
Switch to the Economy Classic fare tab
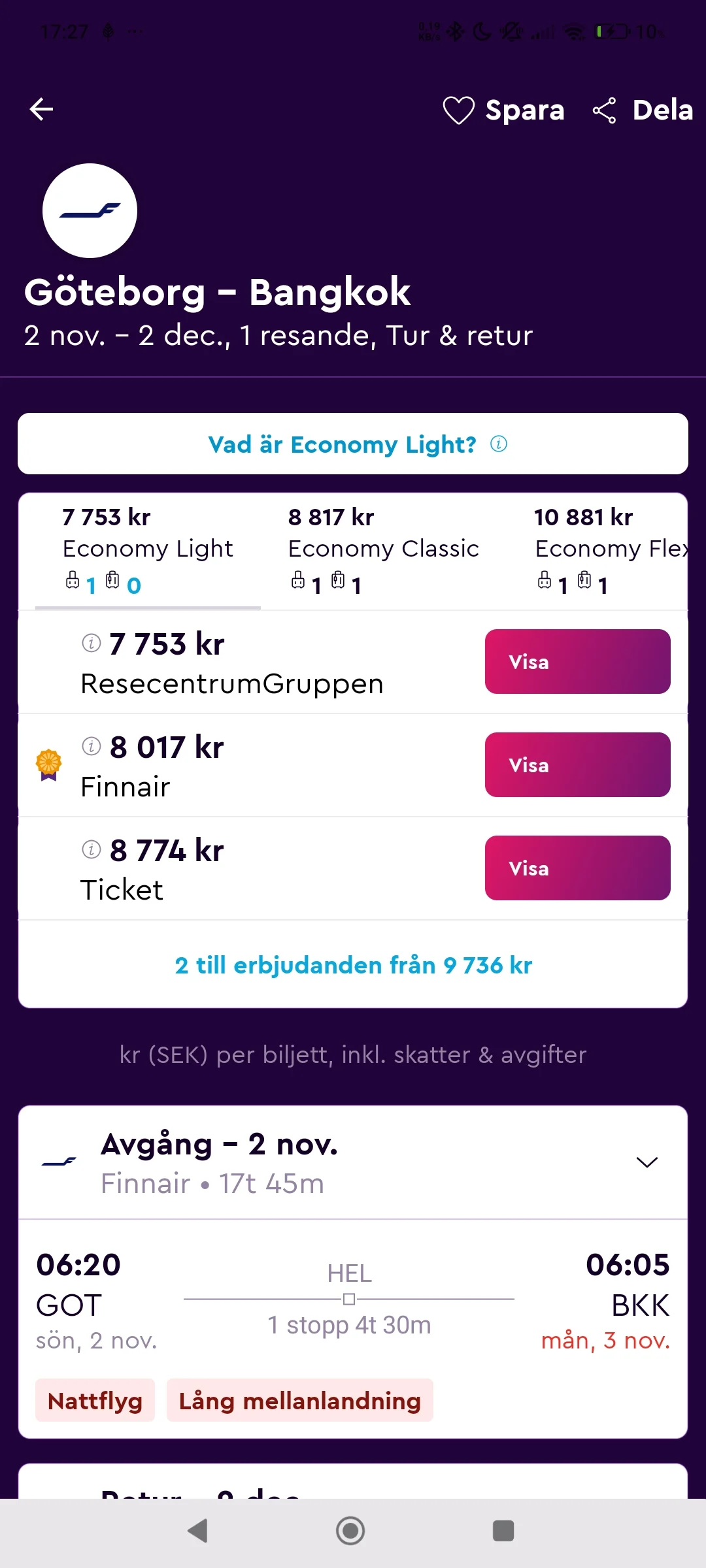pos(382,549)
